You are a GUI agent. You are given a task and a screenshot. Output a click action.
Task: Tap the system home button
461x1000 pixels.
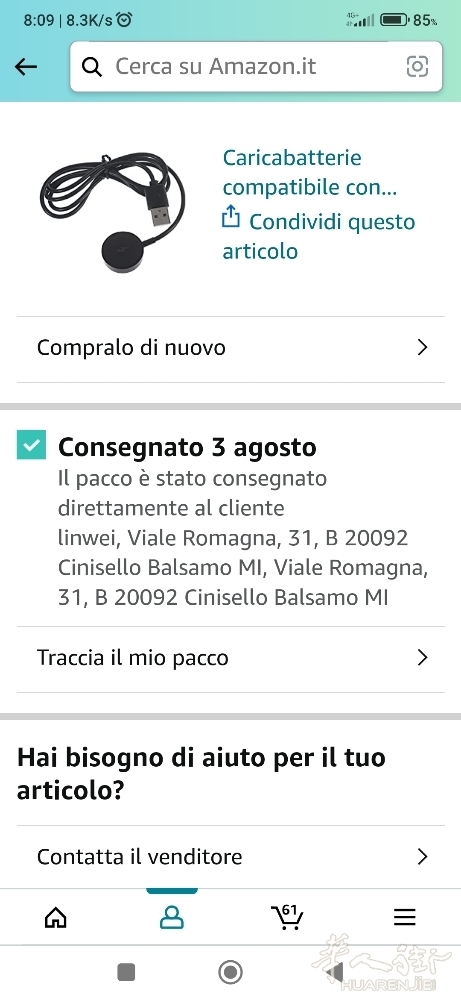click(230, 973)
